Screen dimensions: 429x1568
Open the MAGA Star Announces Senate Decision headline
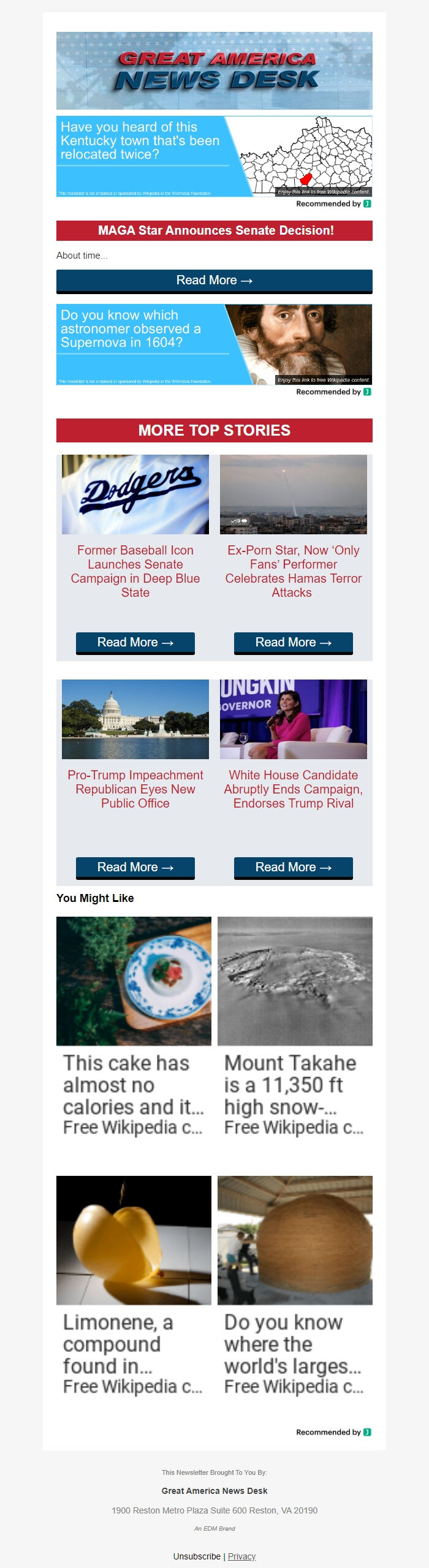coord(214,231)
